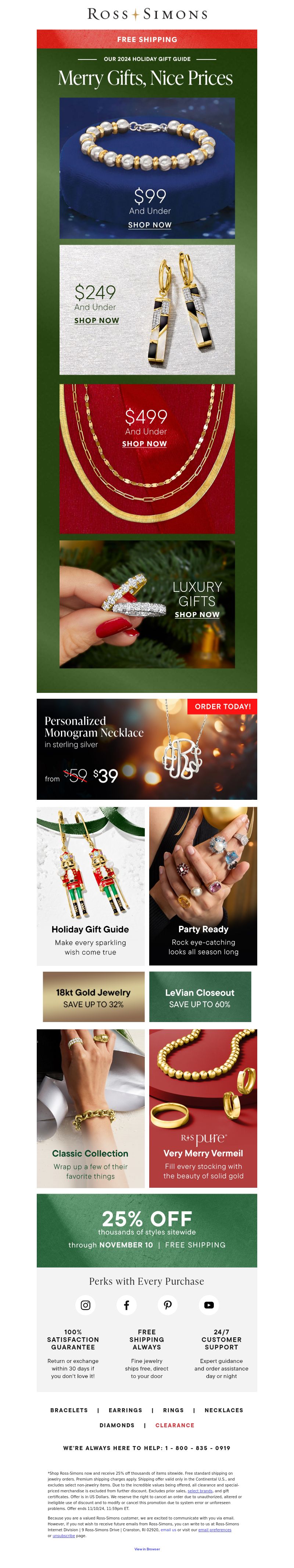Open the Personalized Monogram Necklace banner
The width and height of the screenshot is (294, 1568).
click(x=147, y=749)
